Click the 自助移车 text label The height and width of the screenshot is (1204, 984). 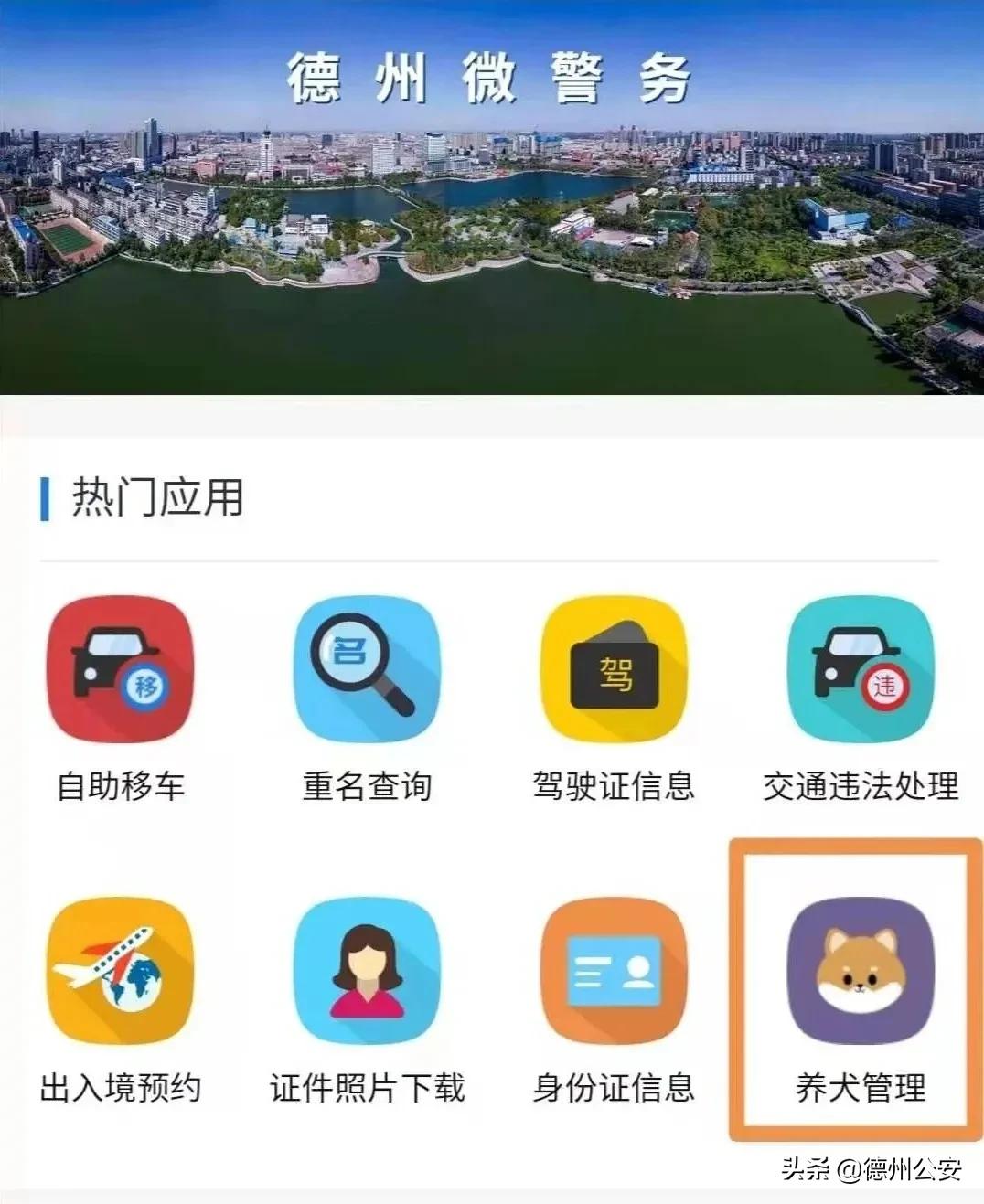(x=120, y=786)
